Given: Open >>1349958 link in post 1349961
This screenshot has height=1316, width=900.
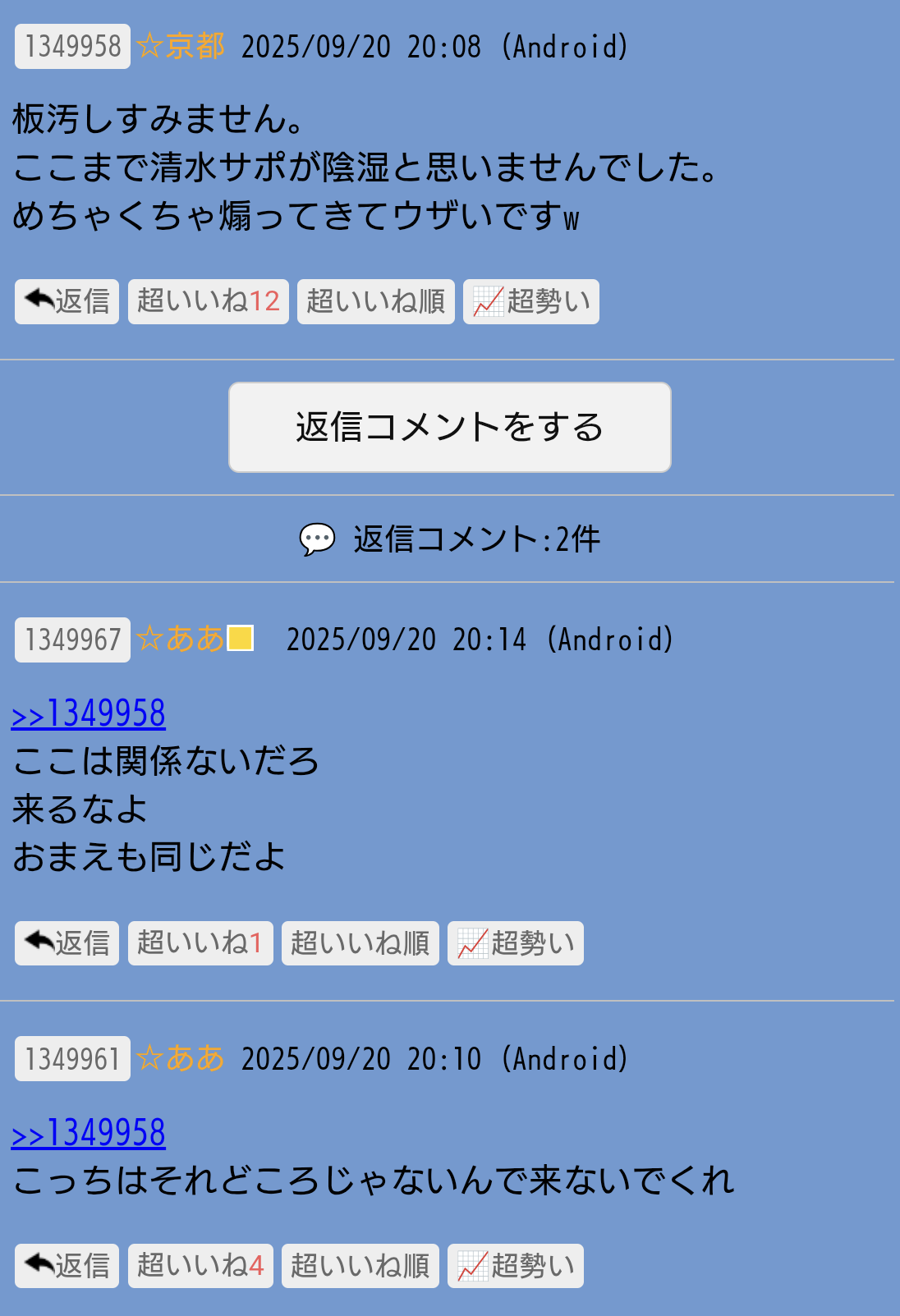Looking at the screenshot, I should point(89,1134).
